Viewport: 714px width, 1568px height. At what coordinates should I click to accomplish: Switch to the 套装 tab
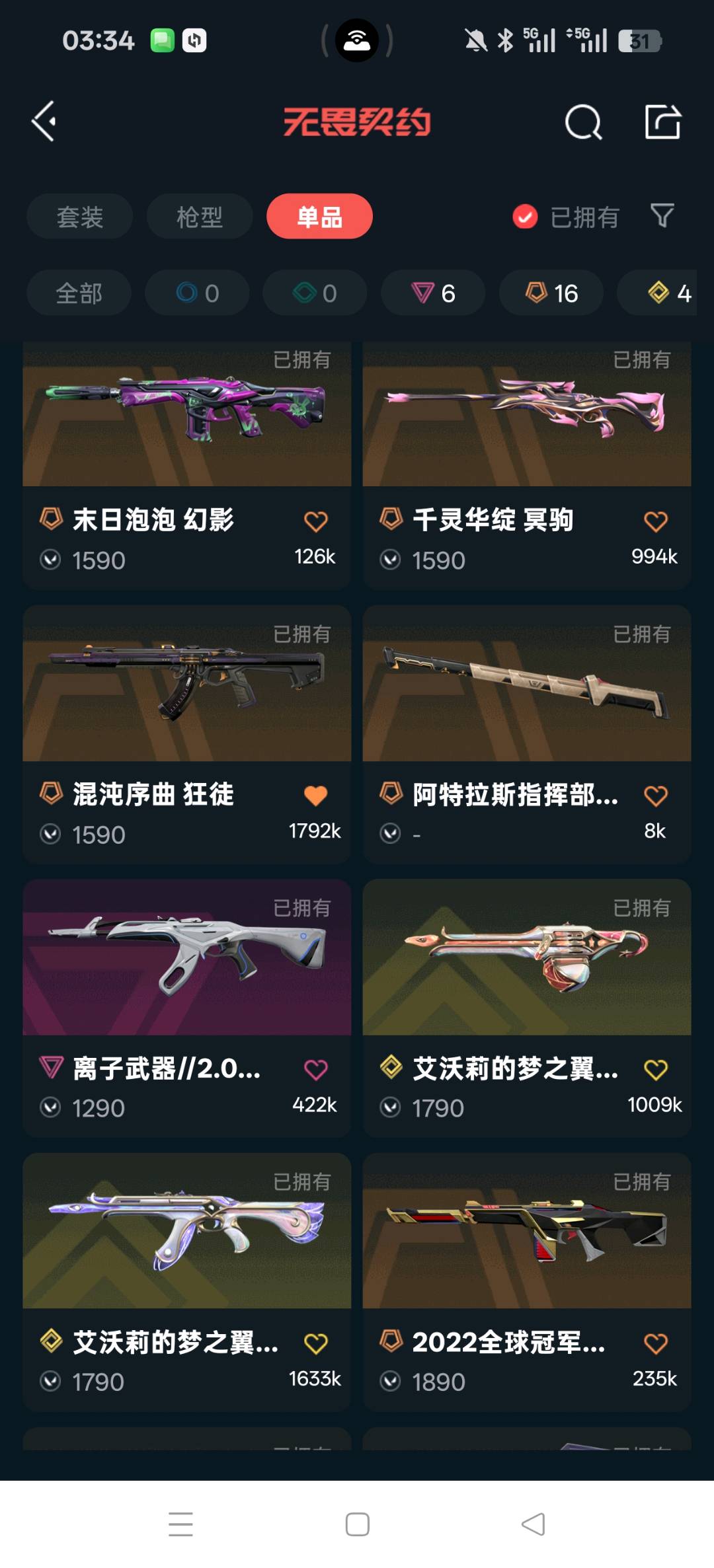(x=79, y=217)
